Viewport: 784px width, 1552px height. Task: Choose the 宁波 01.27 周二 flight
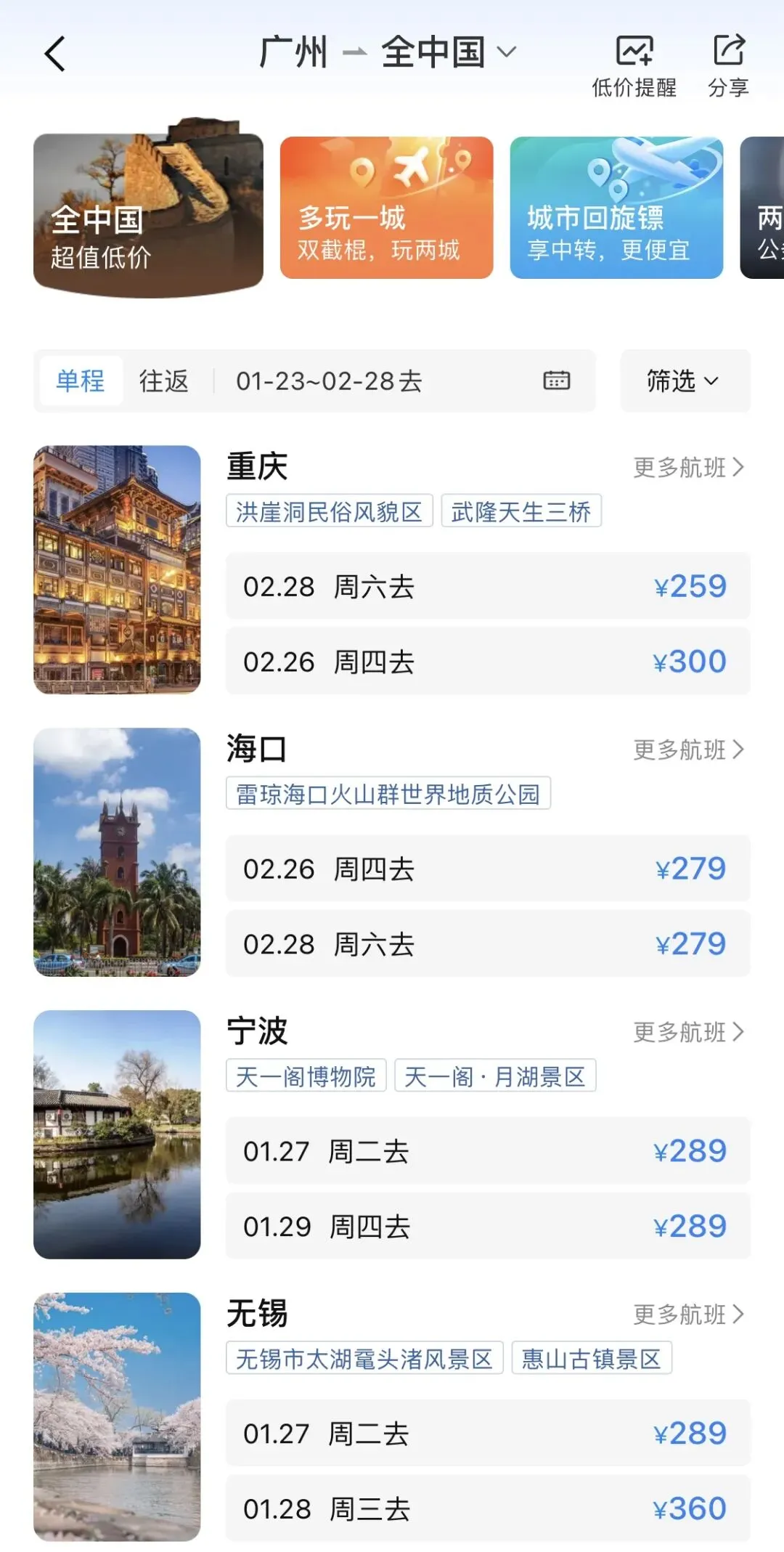[488, 1151]
